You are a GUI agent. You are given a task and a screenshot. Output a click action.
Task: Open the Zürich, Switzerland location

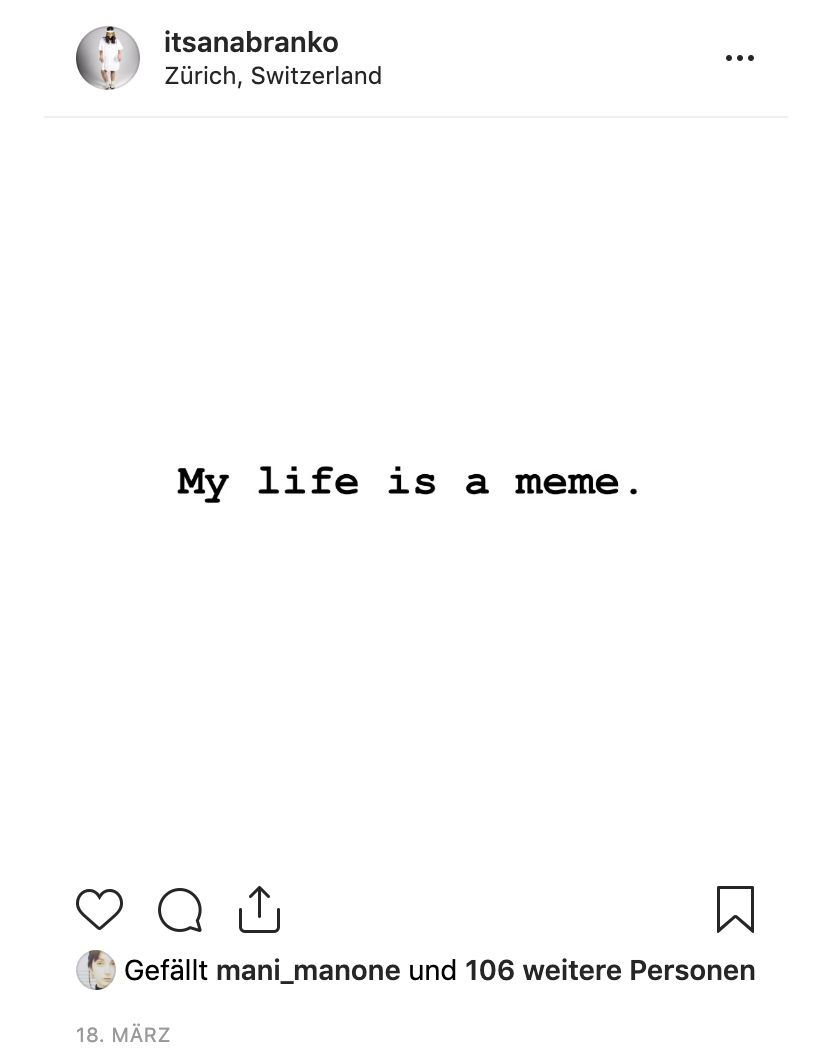pos(273,76)
